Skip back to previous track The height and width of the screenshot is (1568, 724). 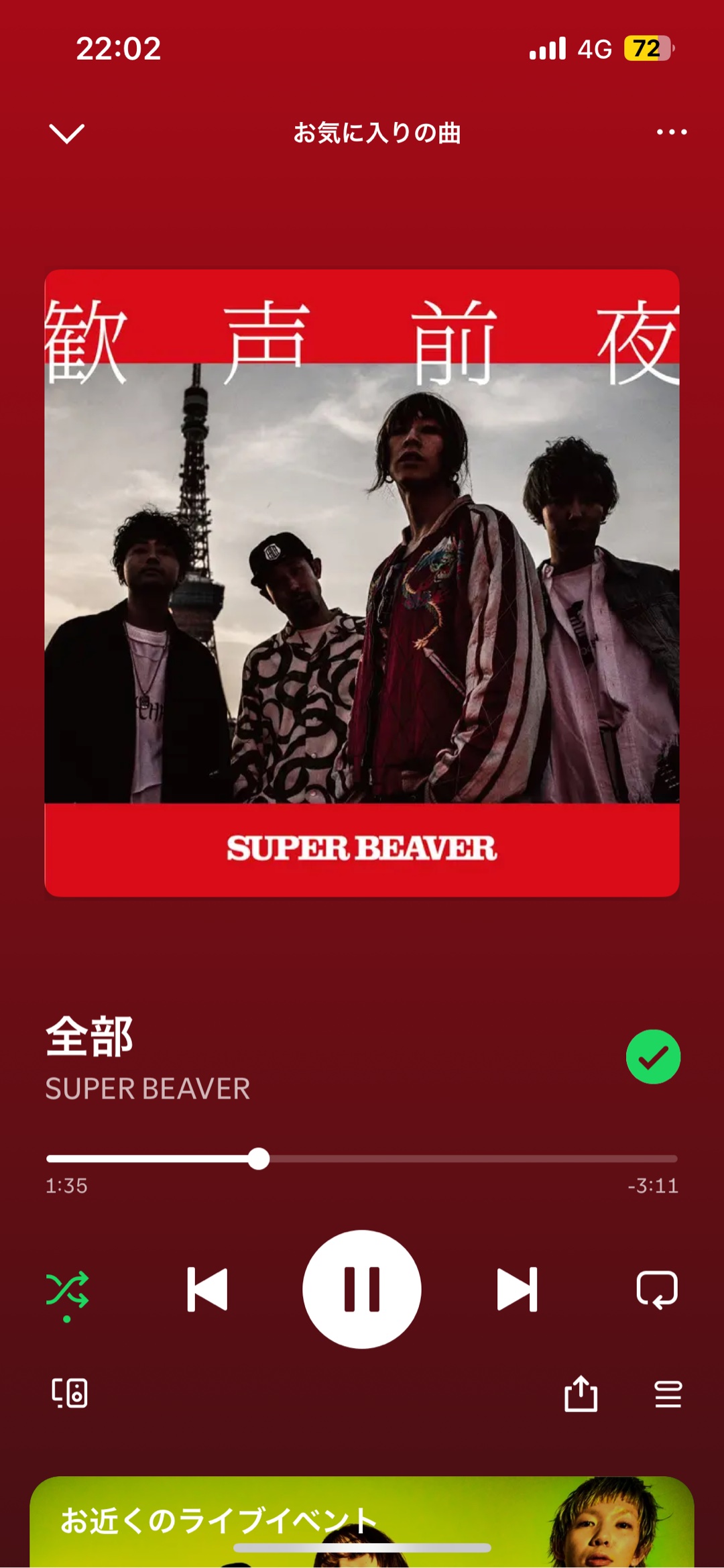pyautogui.click(x=207, y=1289)
